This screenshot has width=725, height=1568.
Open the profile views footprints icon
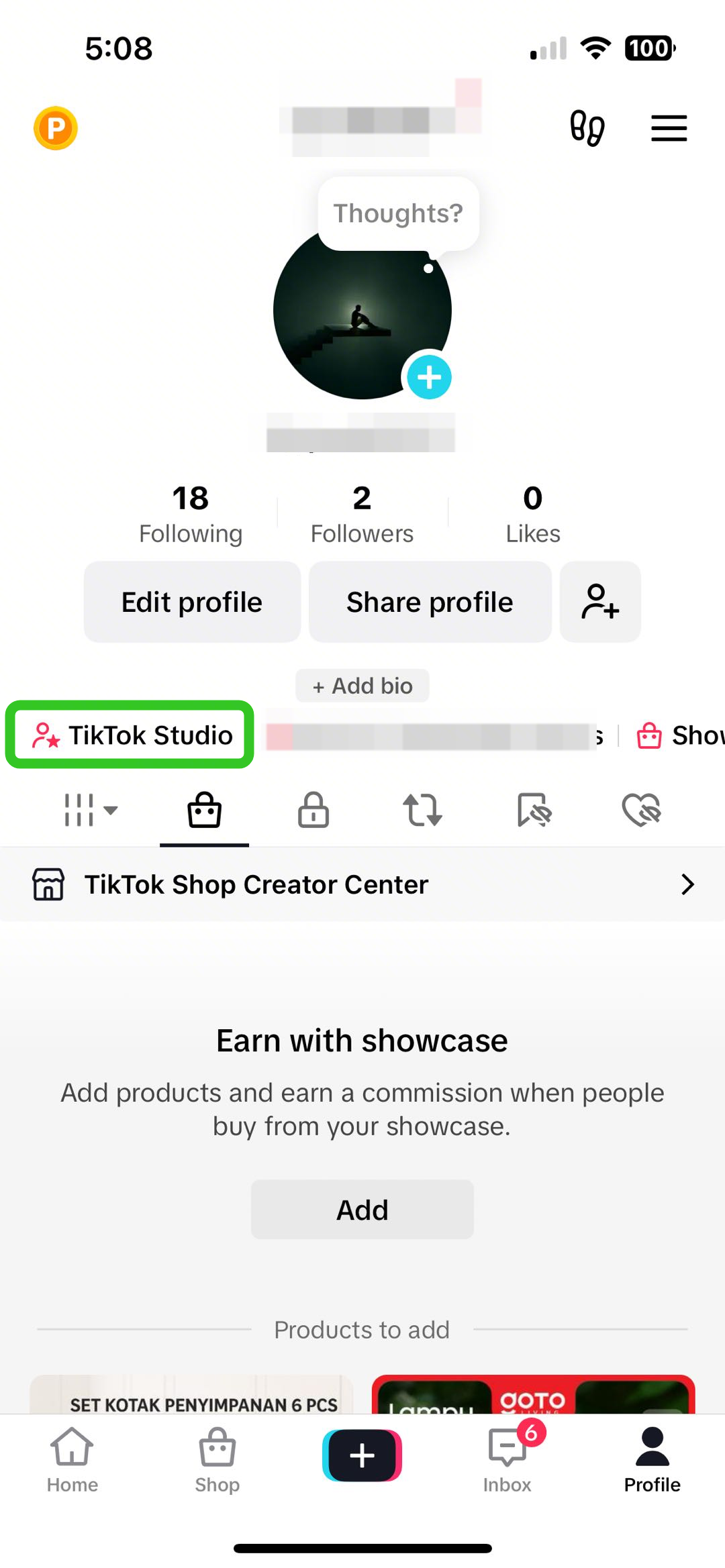[587, 127]
